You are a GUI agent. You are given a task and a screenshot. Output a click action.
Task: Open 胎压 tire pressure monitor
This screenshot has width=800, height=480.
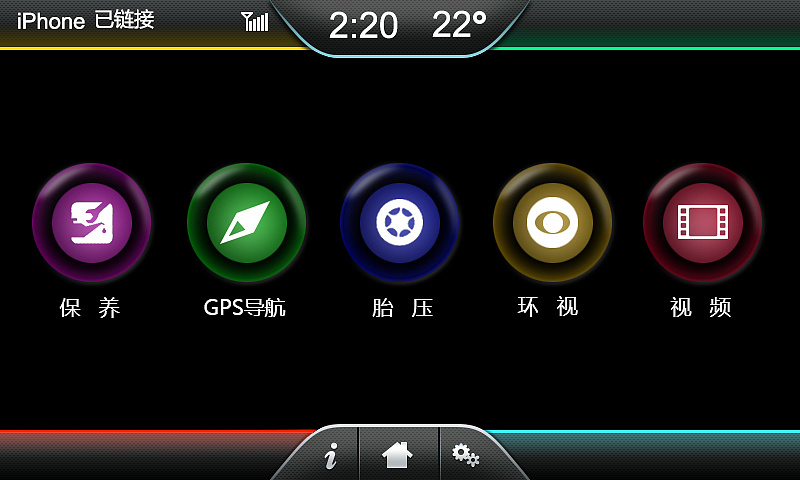point(399,222)
